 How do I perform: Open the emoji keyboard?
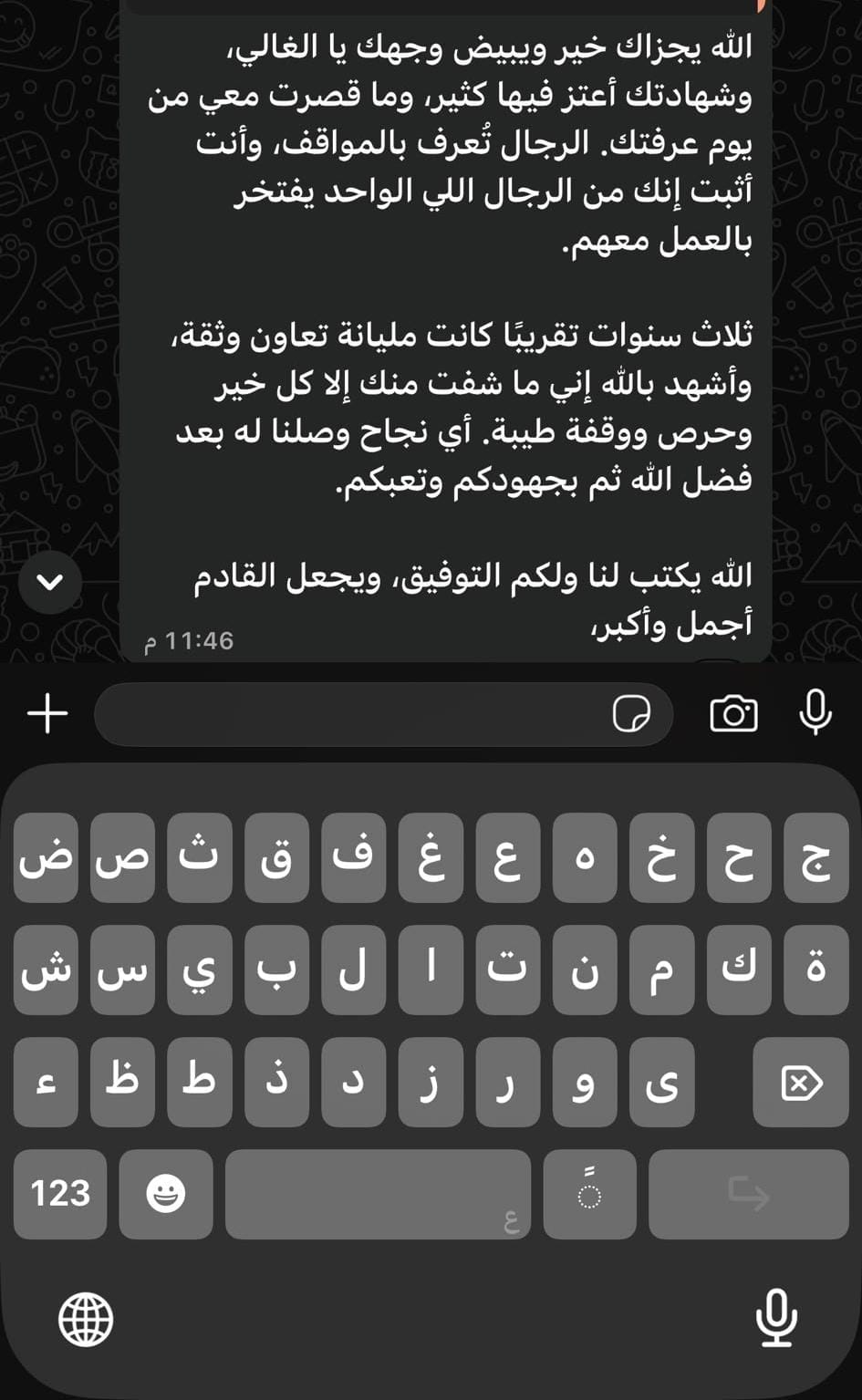[166, 1194]
